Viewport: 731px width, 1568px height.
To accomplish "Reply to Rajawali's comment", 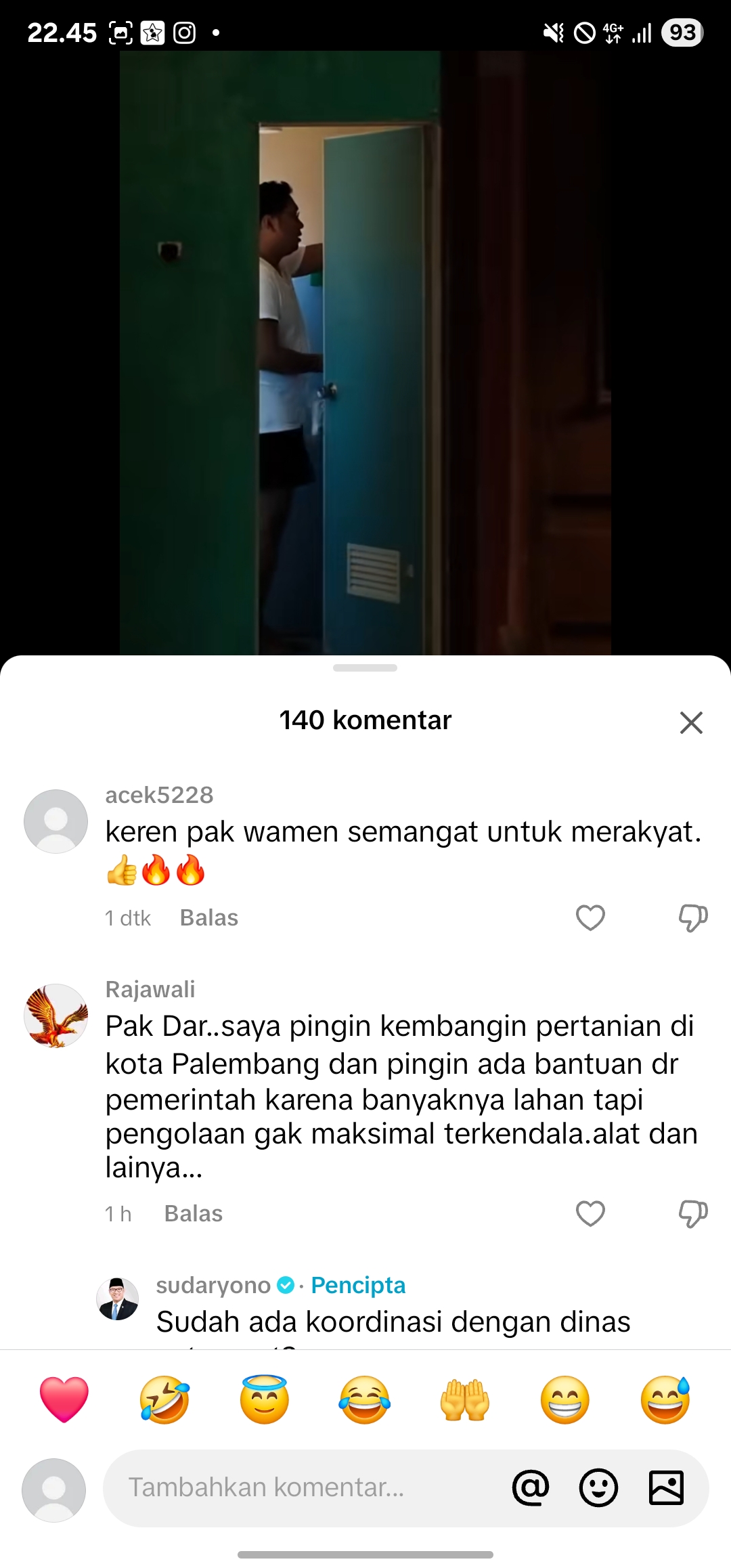I will coord(194,1213).
